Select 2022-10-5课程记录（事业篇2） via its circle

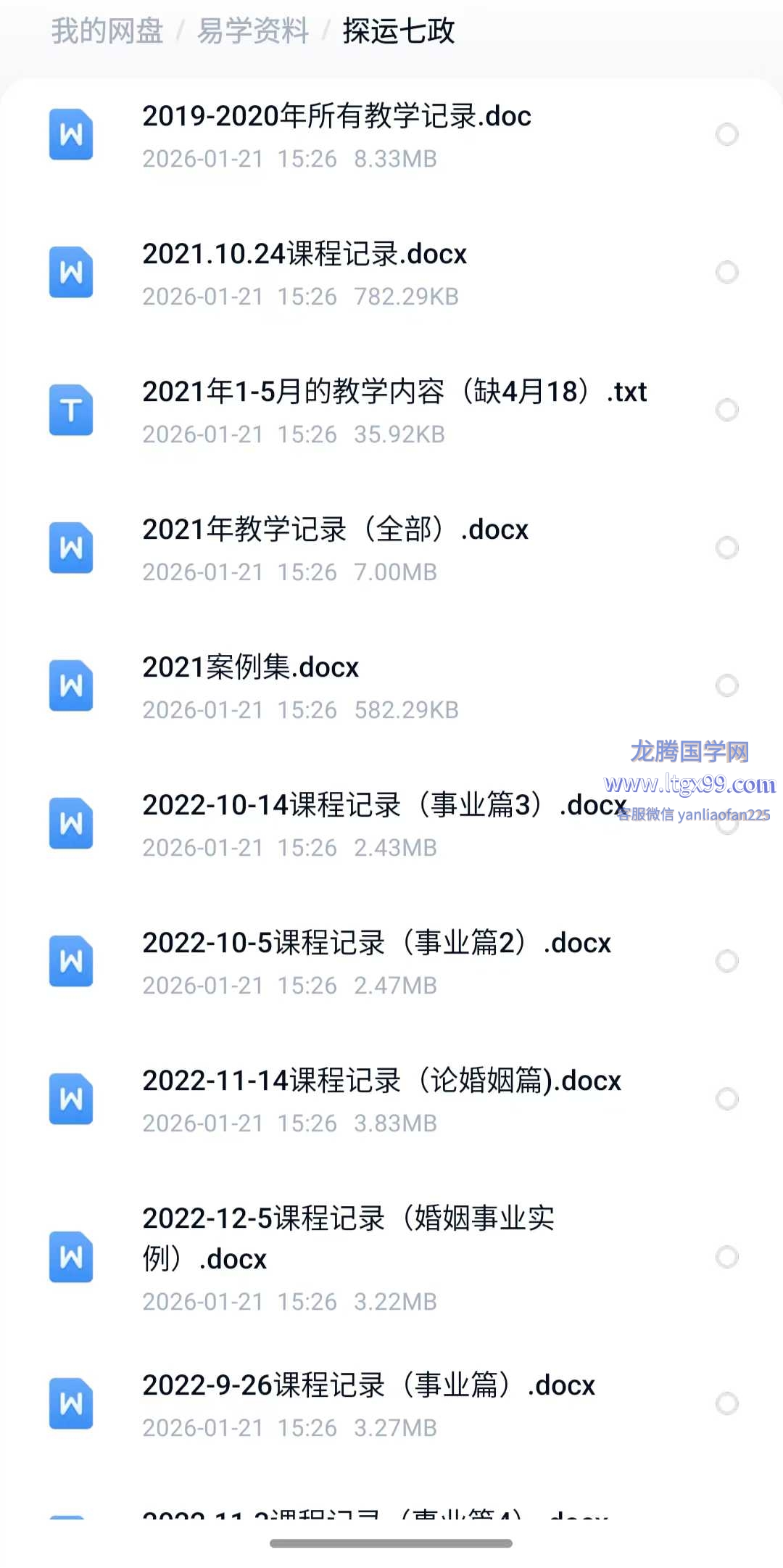coord(726,961)
